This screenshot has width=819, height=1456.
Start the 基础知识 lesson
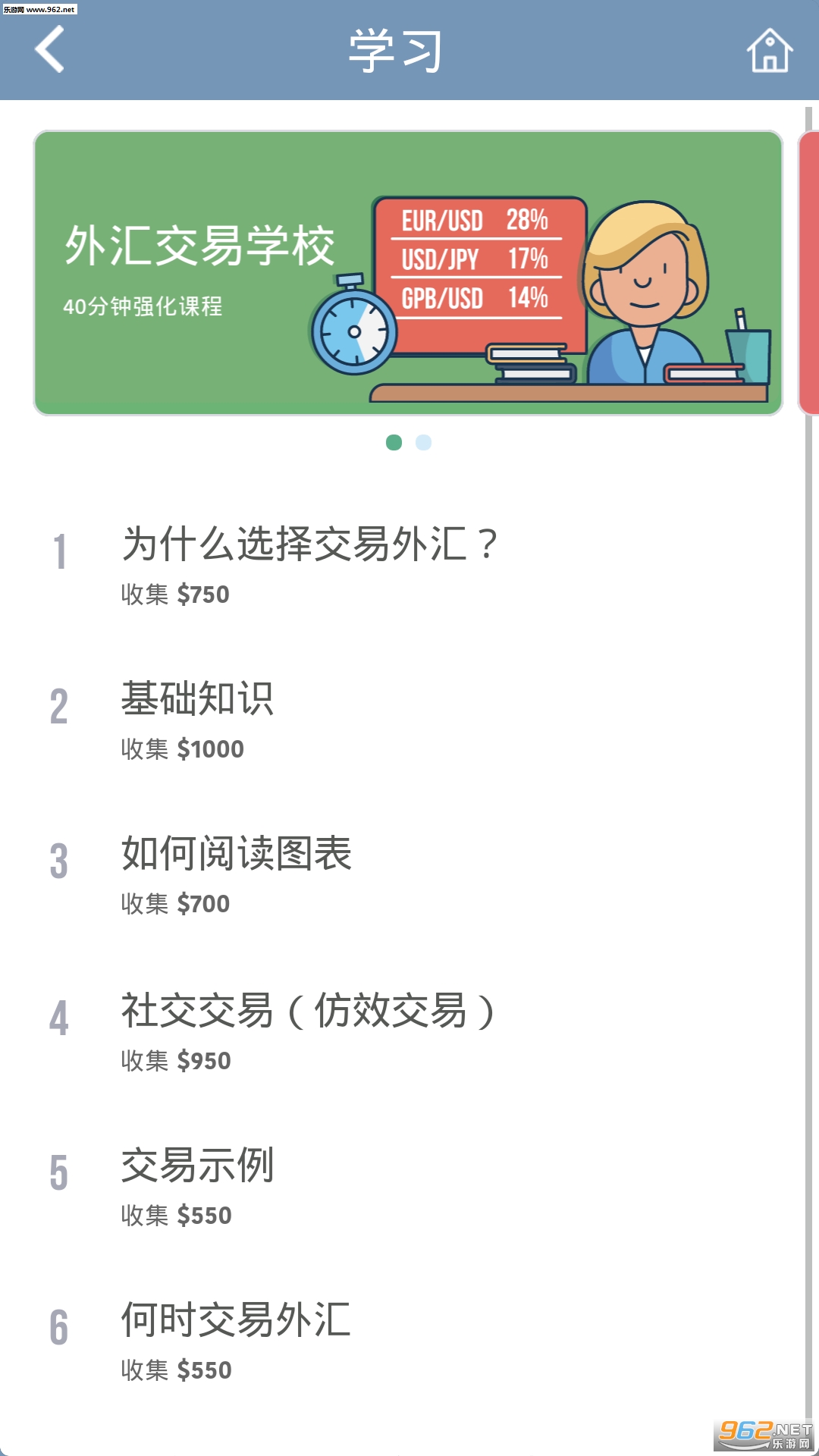197,718
